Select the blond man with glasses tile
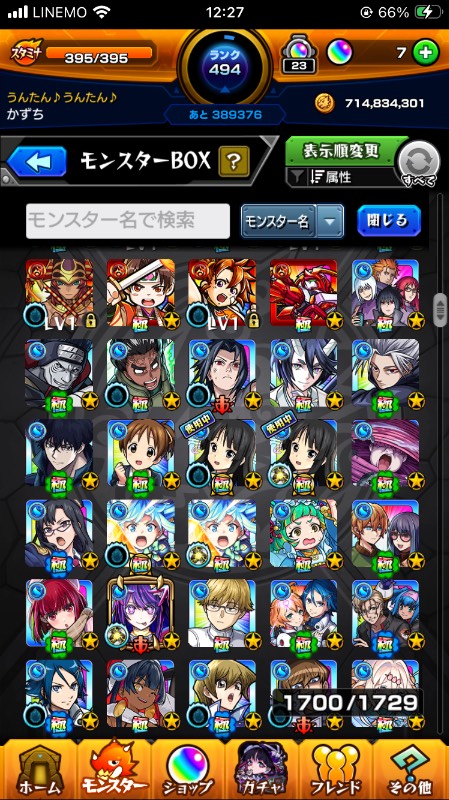The image size is (449, 800). click(x=222, y=613)
